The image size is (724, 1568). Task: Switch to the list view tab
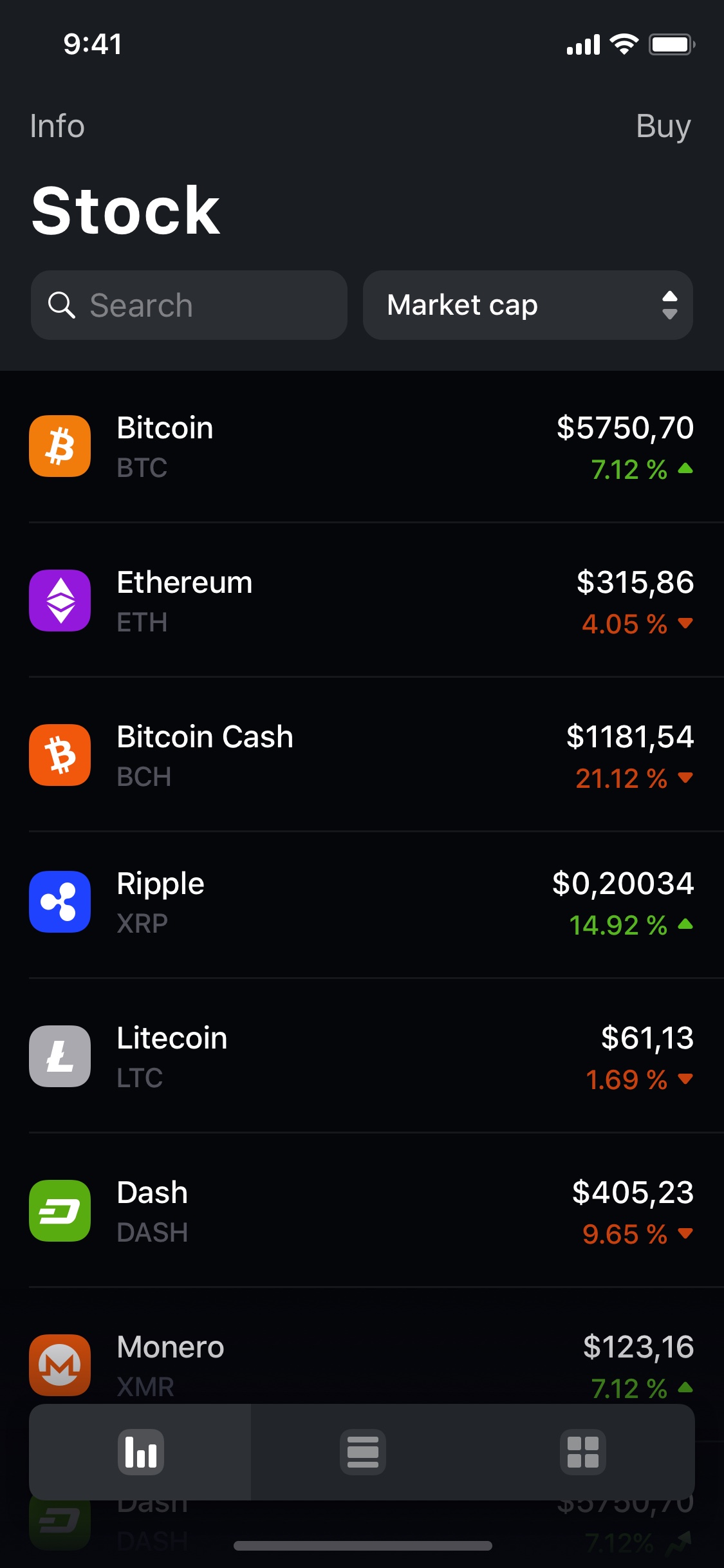click(x=362, y=1452)
